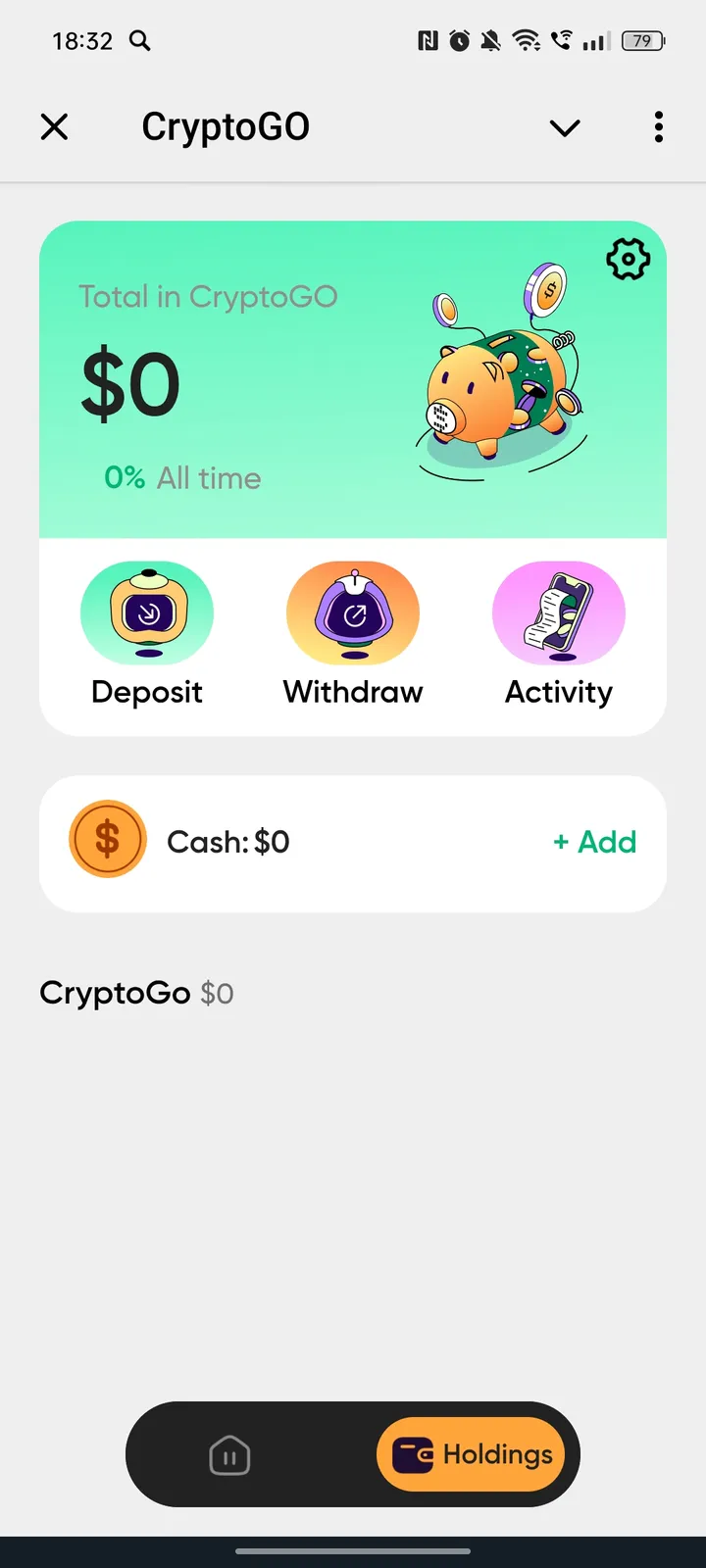Select the Withdraw icon
Viewport: 706px width, 1568px height.
coord(353,612)
